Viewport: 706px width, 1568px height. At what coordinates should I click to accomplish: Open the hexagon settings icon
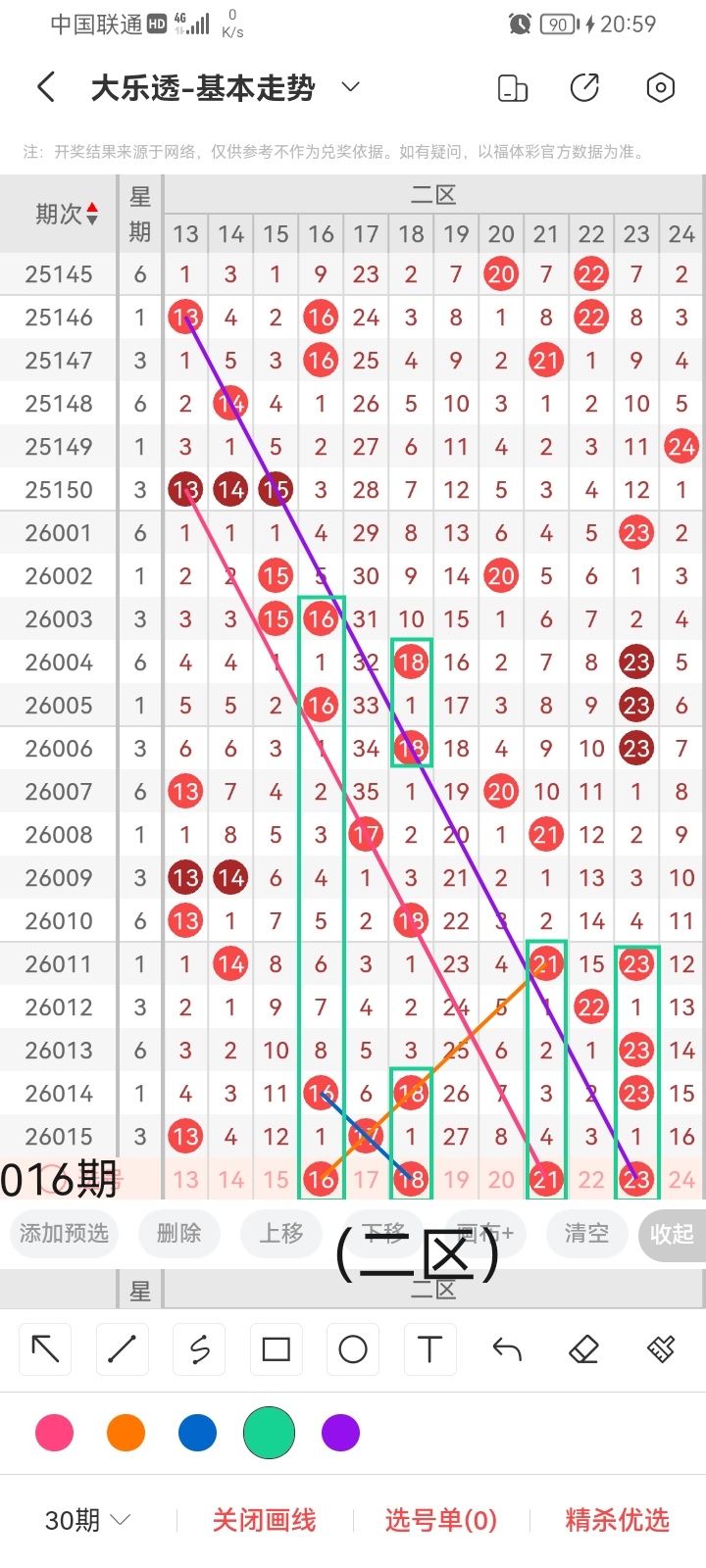point(661,88)
